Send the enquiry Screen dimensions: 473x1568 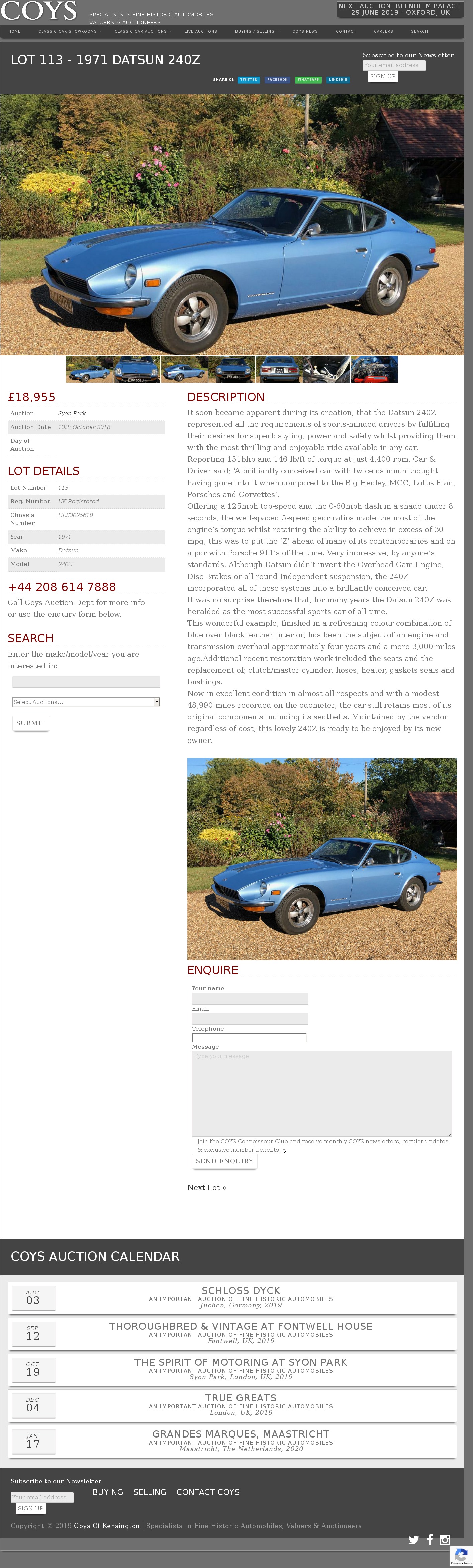point(224,1161)
